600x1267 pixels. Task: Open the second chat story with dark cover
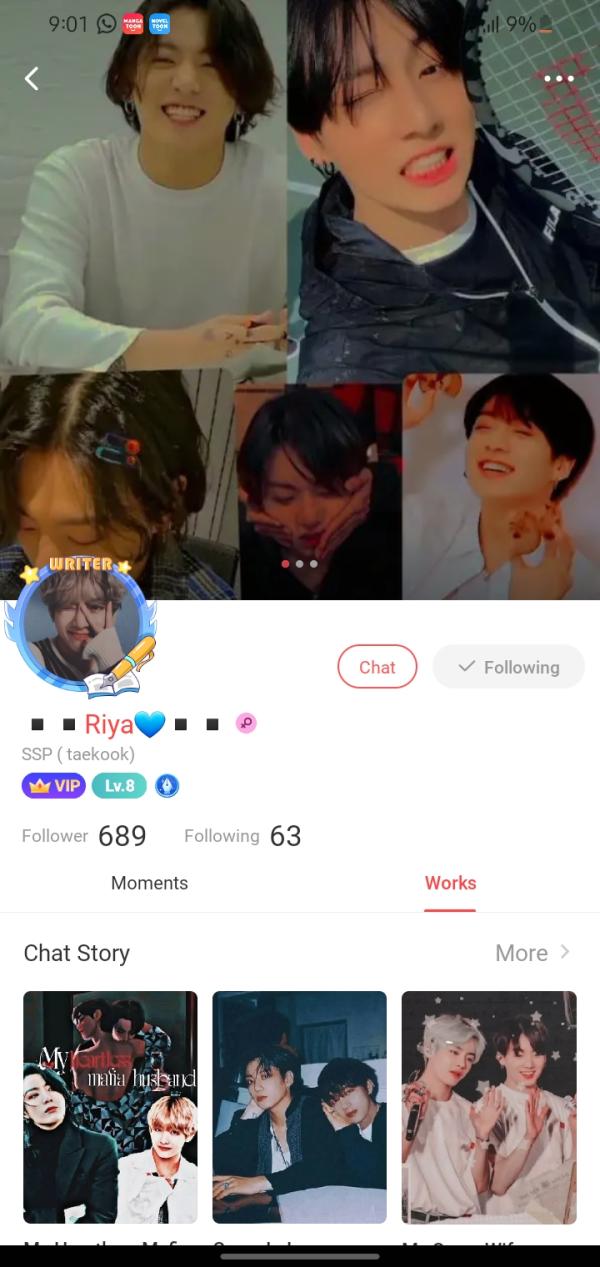299,1107
